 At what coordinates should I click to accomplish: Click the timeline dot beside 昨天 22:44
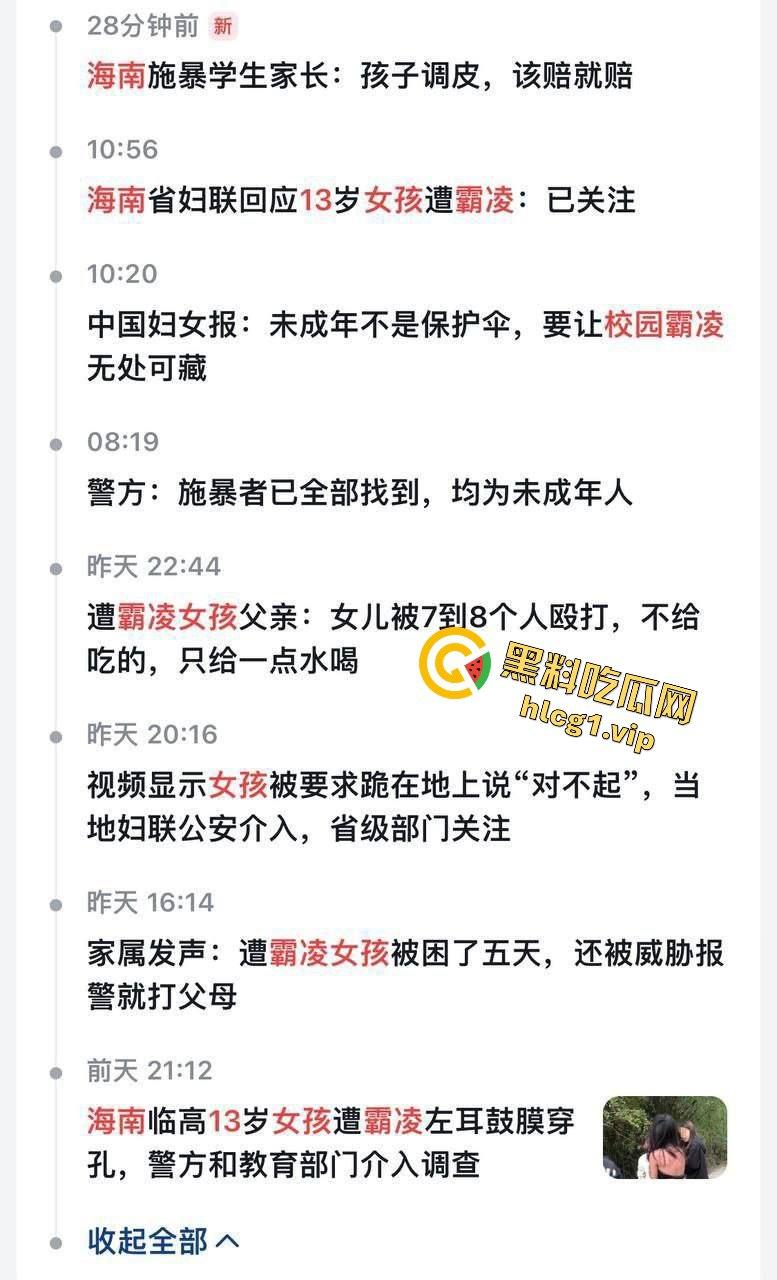[55, 565]
